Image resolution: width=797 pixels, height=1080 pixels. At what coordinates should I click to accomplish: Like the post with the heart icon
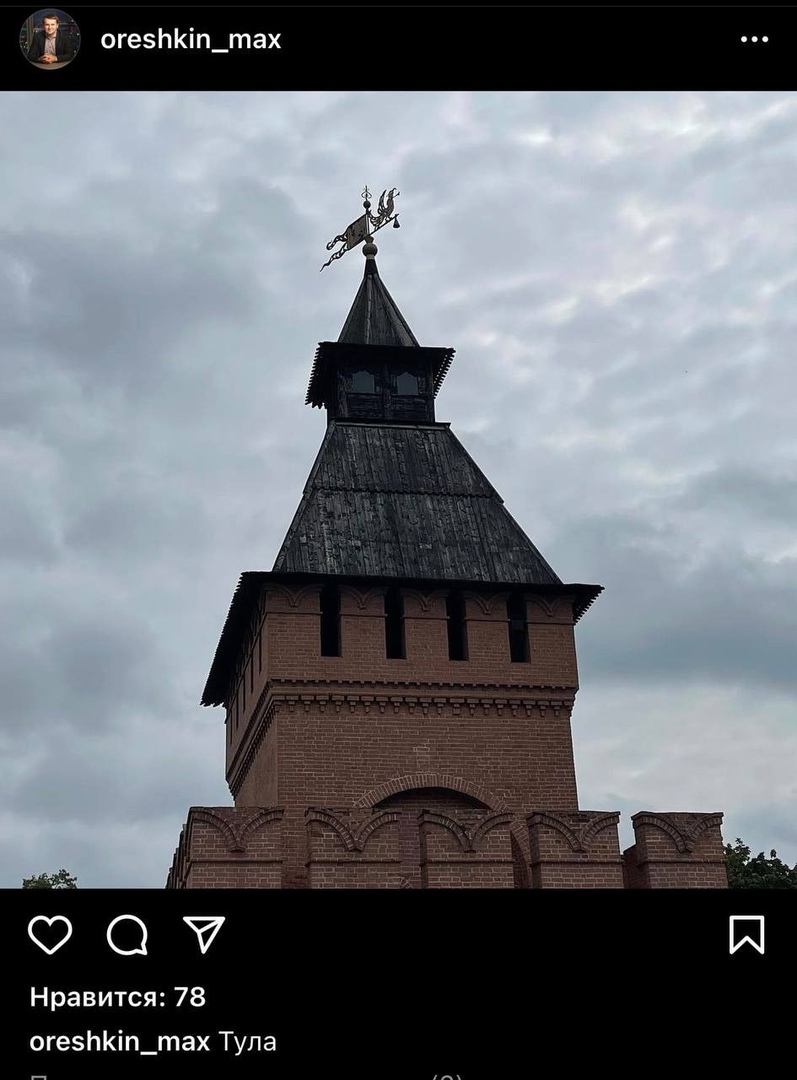point(50,934)
